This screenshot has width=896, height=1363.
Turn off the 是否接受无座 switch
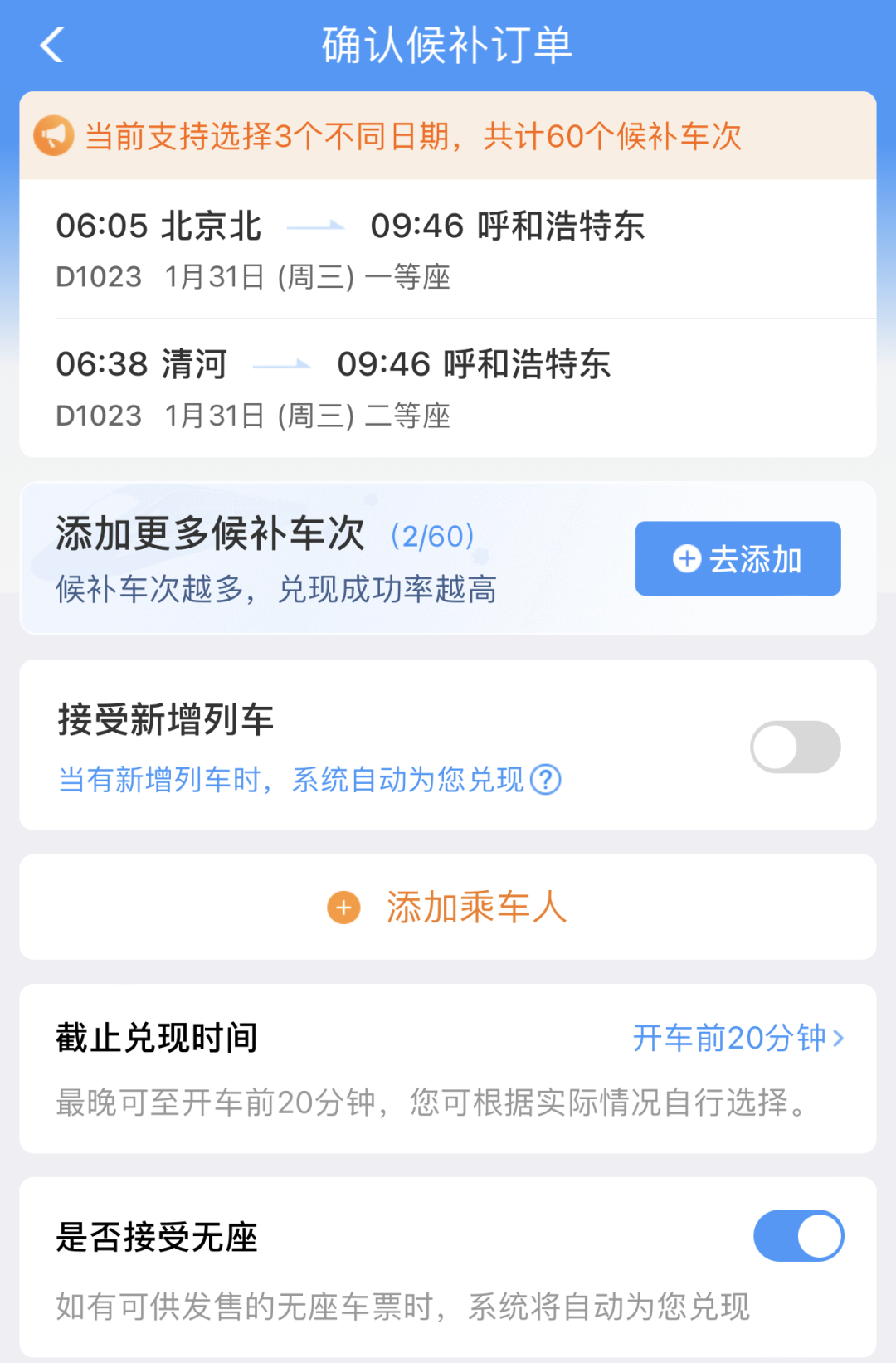(798, 1236)
